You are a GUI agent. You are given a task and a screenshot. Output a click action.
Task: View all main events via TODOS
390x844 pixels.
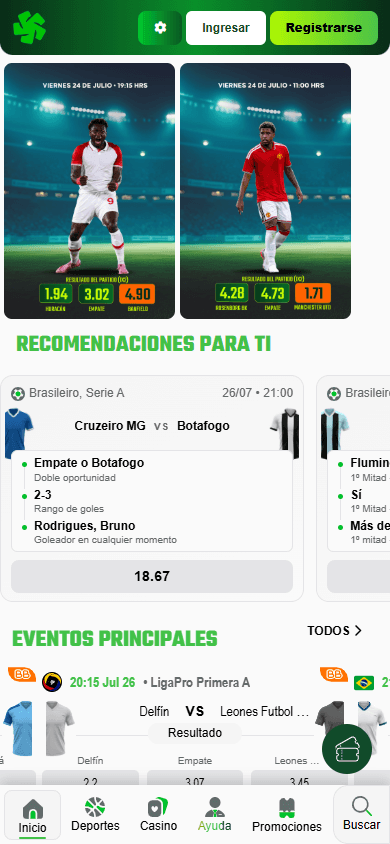335,631
